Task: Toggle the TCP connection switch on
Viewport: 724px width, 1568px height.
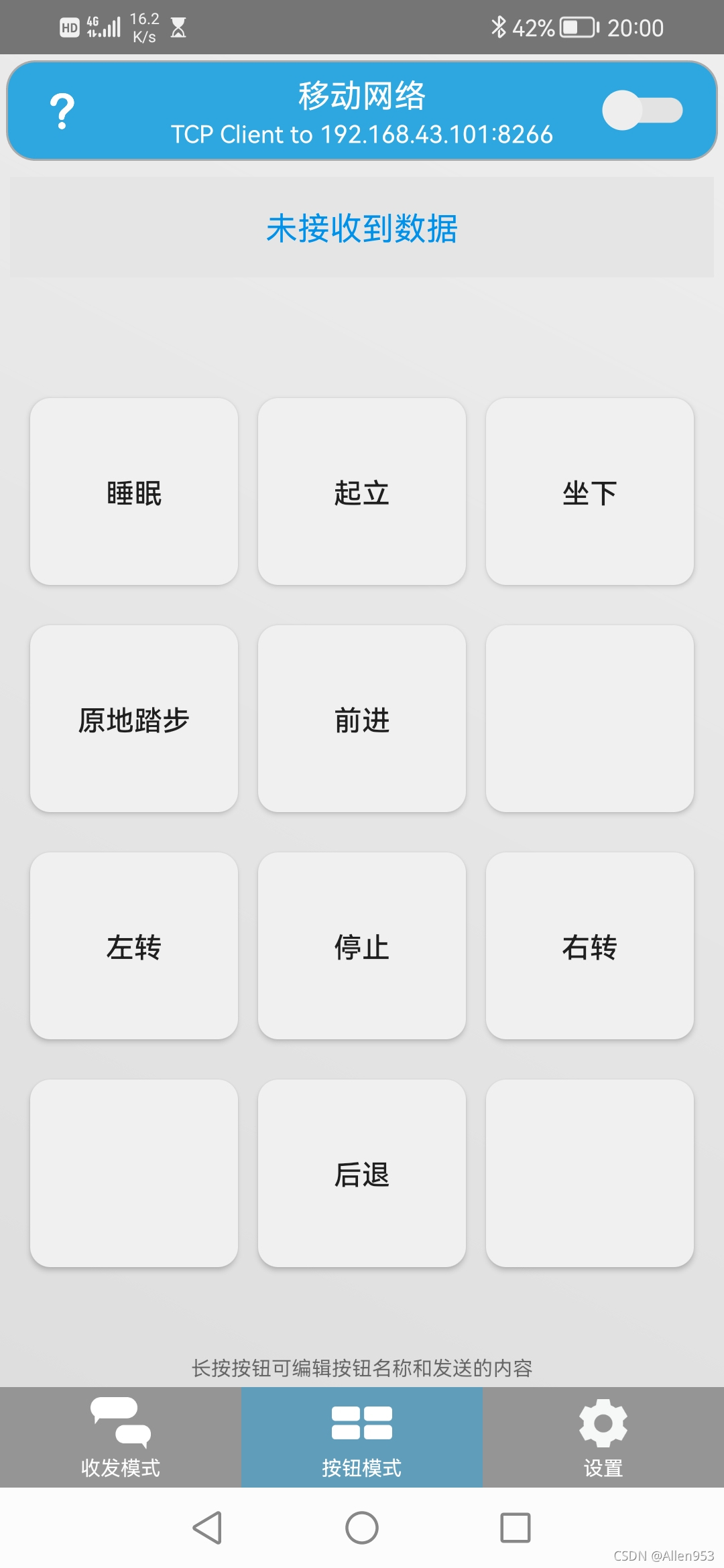Action: (x=642, y=110)
